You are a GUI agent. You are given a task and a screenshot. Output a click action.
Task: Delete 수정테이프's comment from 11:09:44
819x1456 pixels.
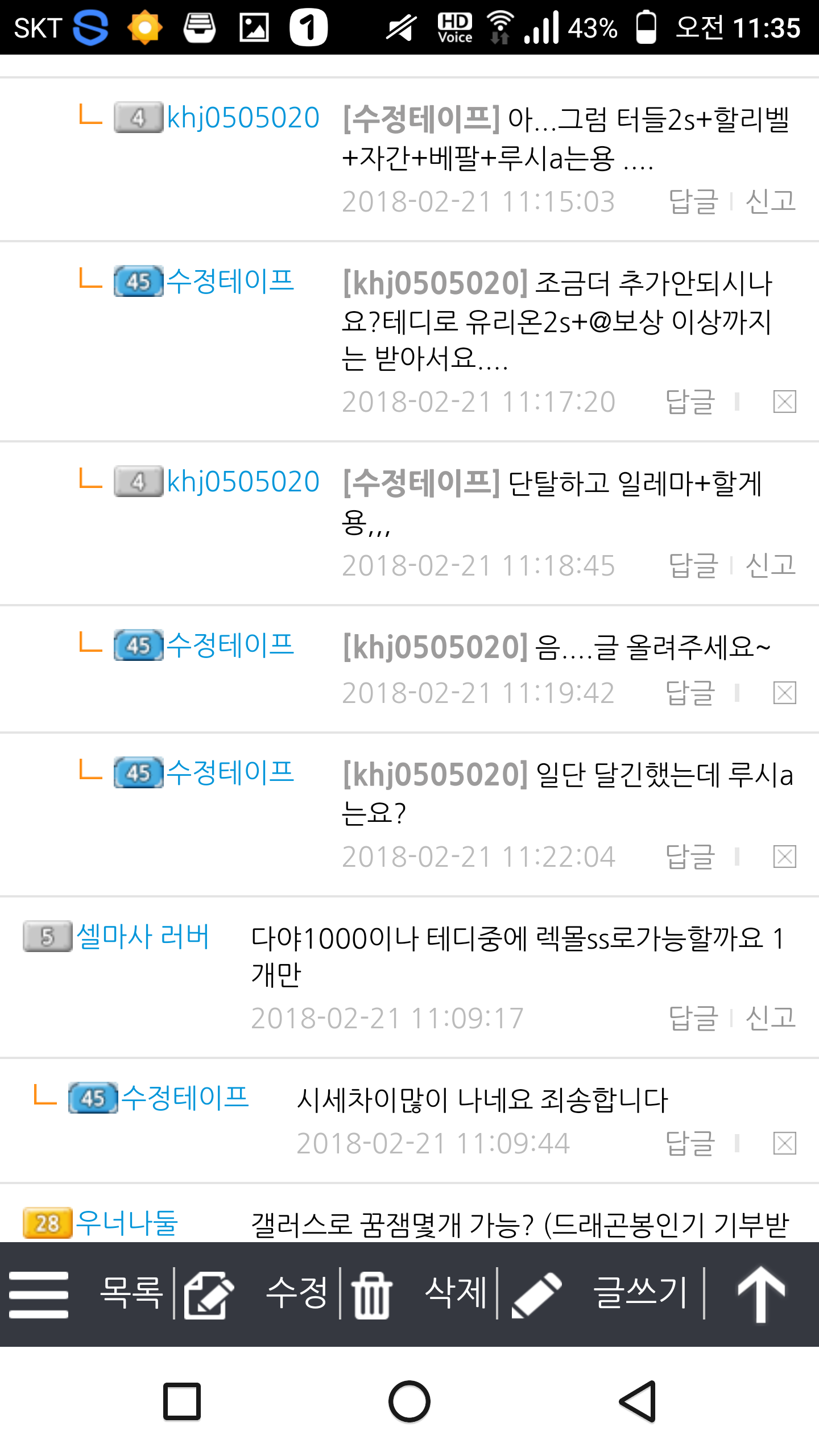click(784, 1143)
